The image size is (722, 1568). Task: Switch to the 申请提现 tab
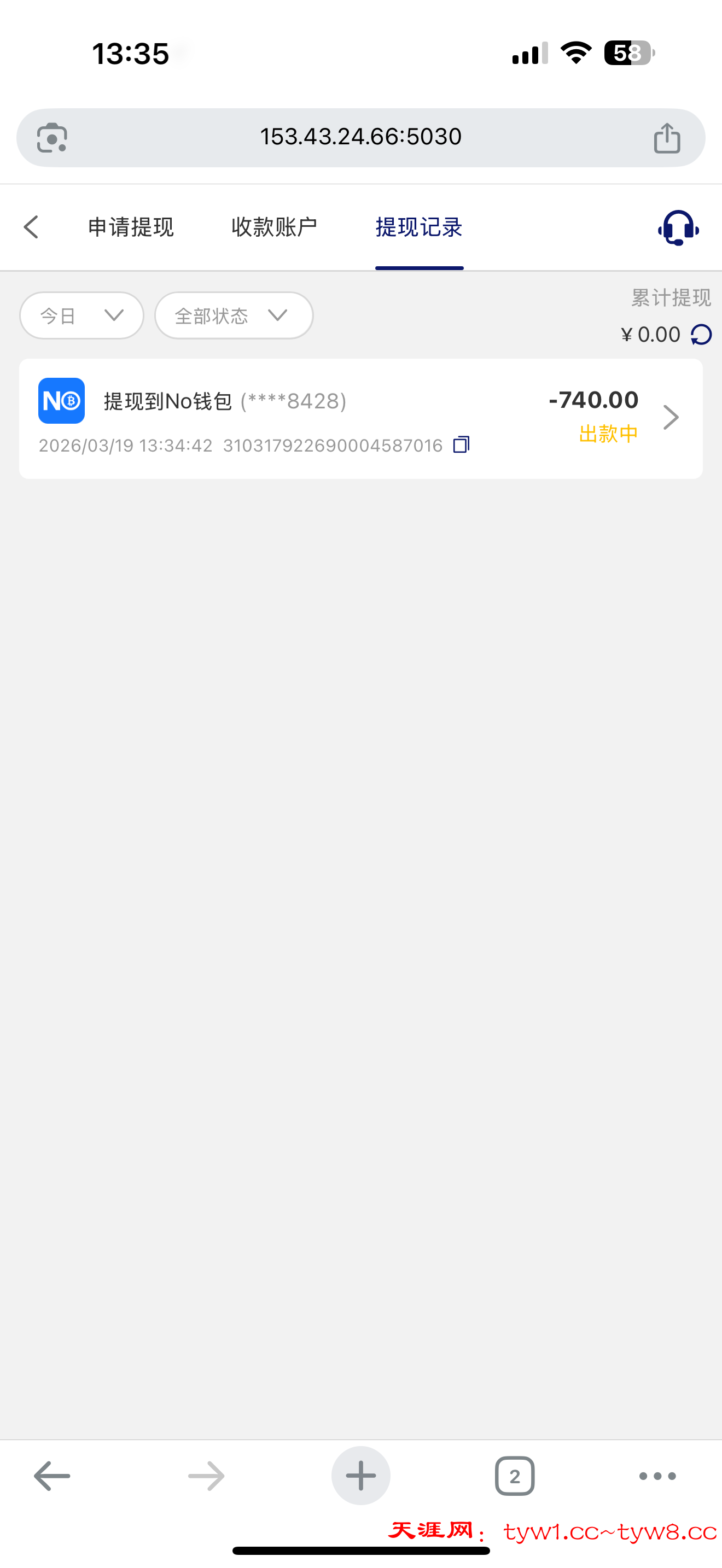click(x=131, y=227)
